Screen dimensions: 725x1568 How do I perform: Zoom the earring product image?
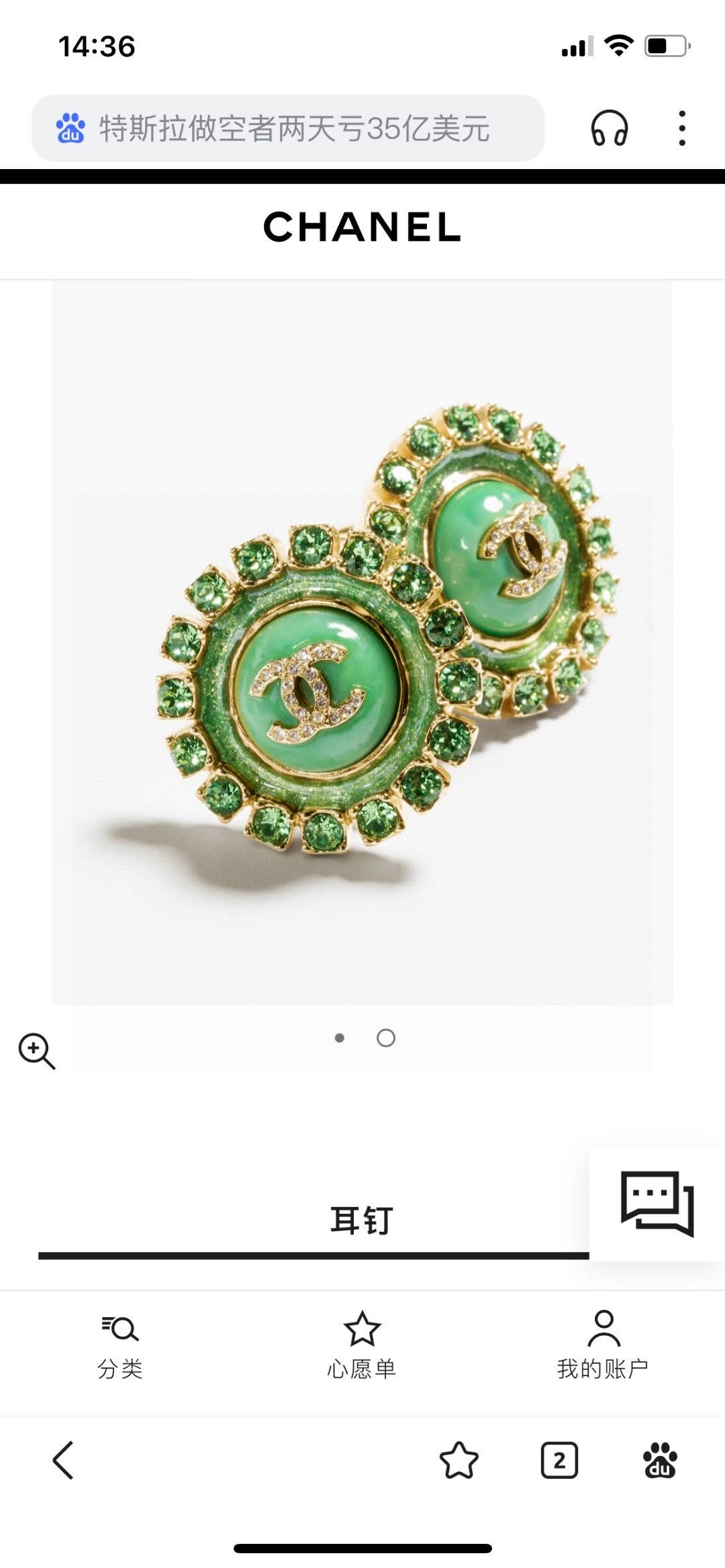36,1051
